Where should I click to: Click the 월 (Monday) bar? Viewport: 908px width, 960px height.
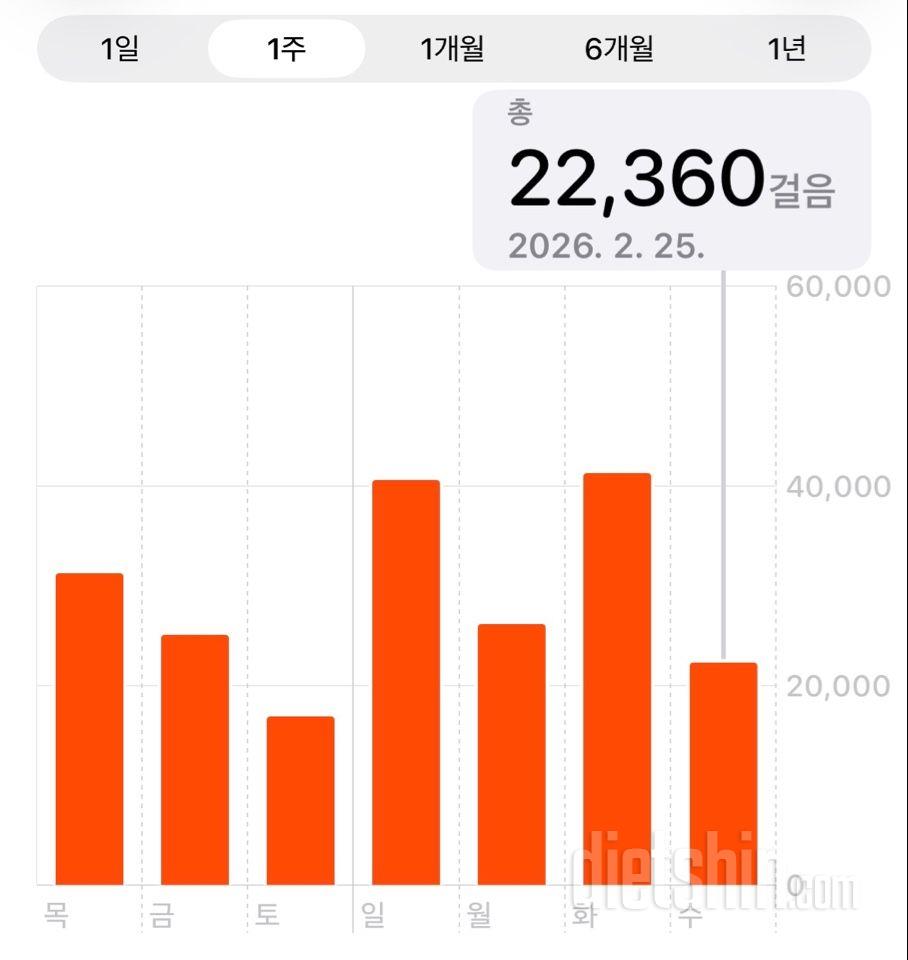point(510,755)
